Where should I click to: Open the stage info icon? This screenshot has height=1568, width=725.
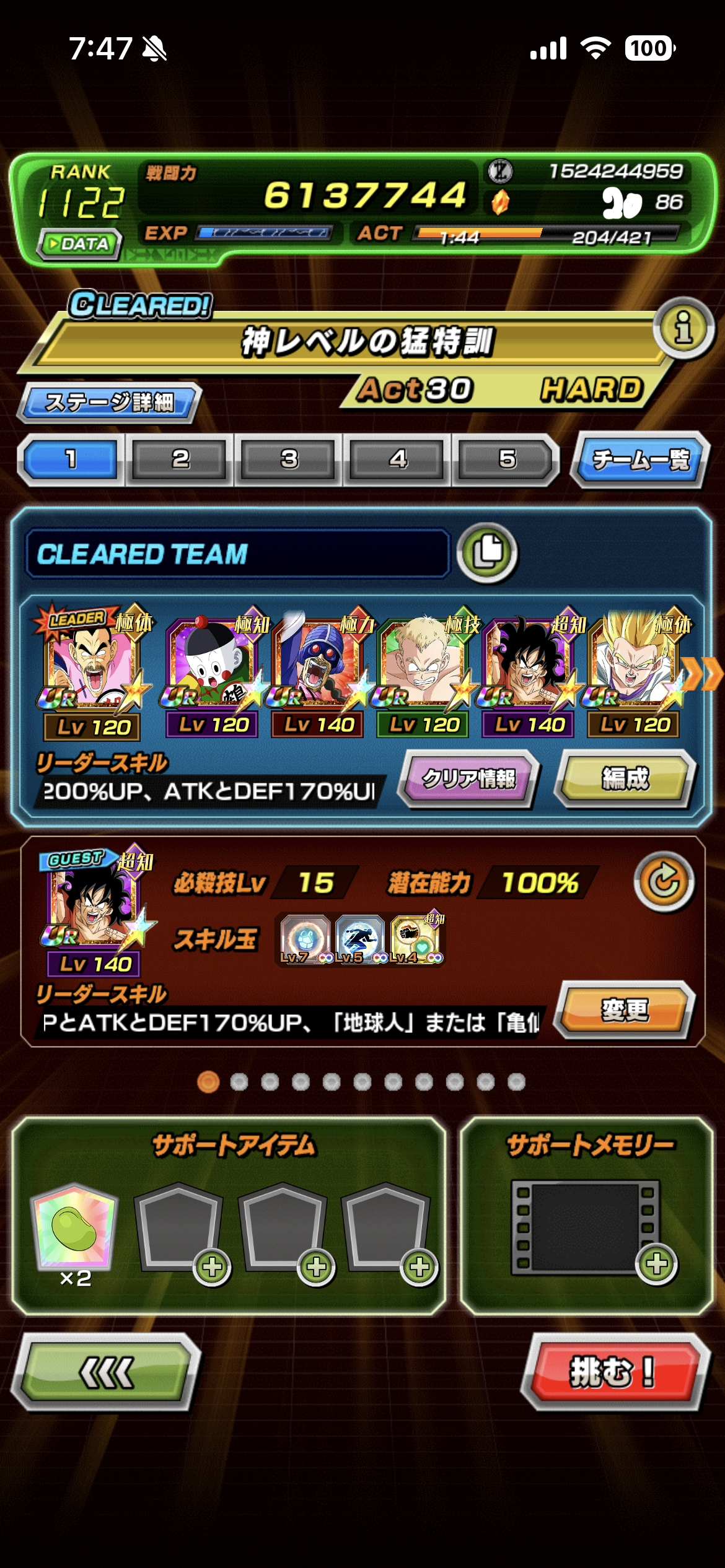tap(683, 327)
